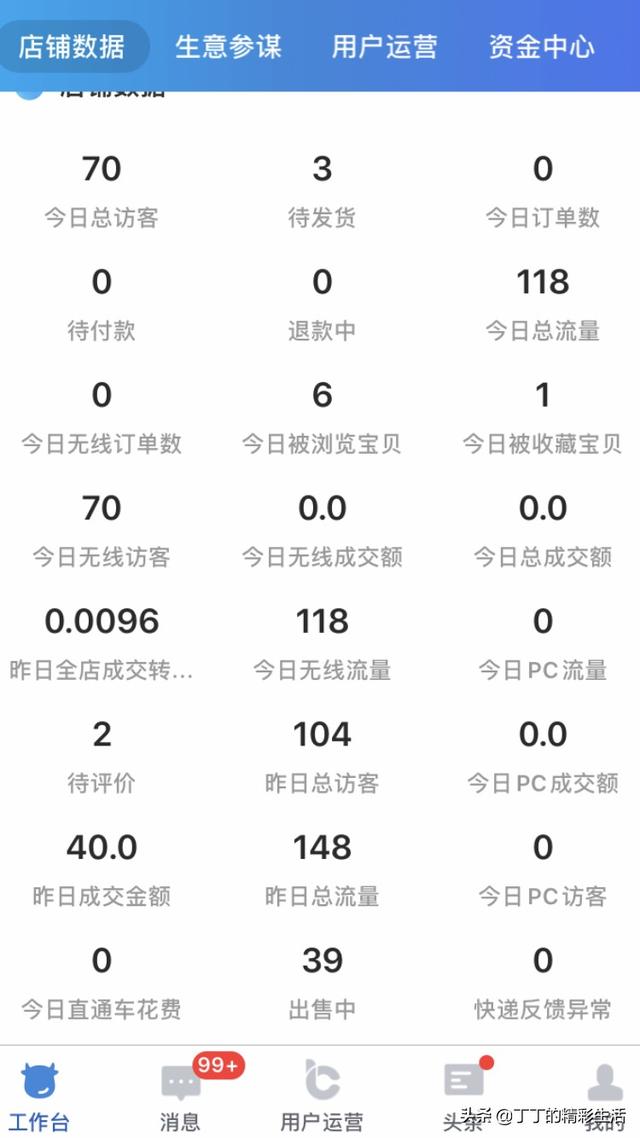Tap the 店铺数据 top tab
640x1138 pixels.
coord(71,47)
